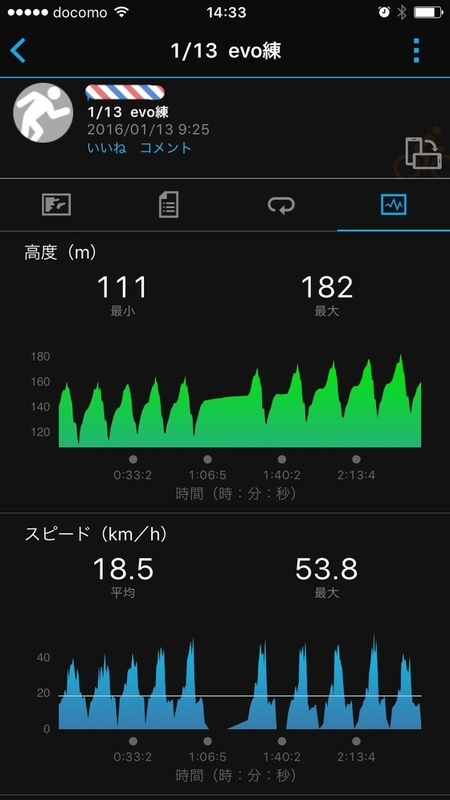Go back using the top-left arrow
This screenshot has width=450, height=800.
pos(18,52)
